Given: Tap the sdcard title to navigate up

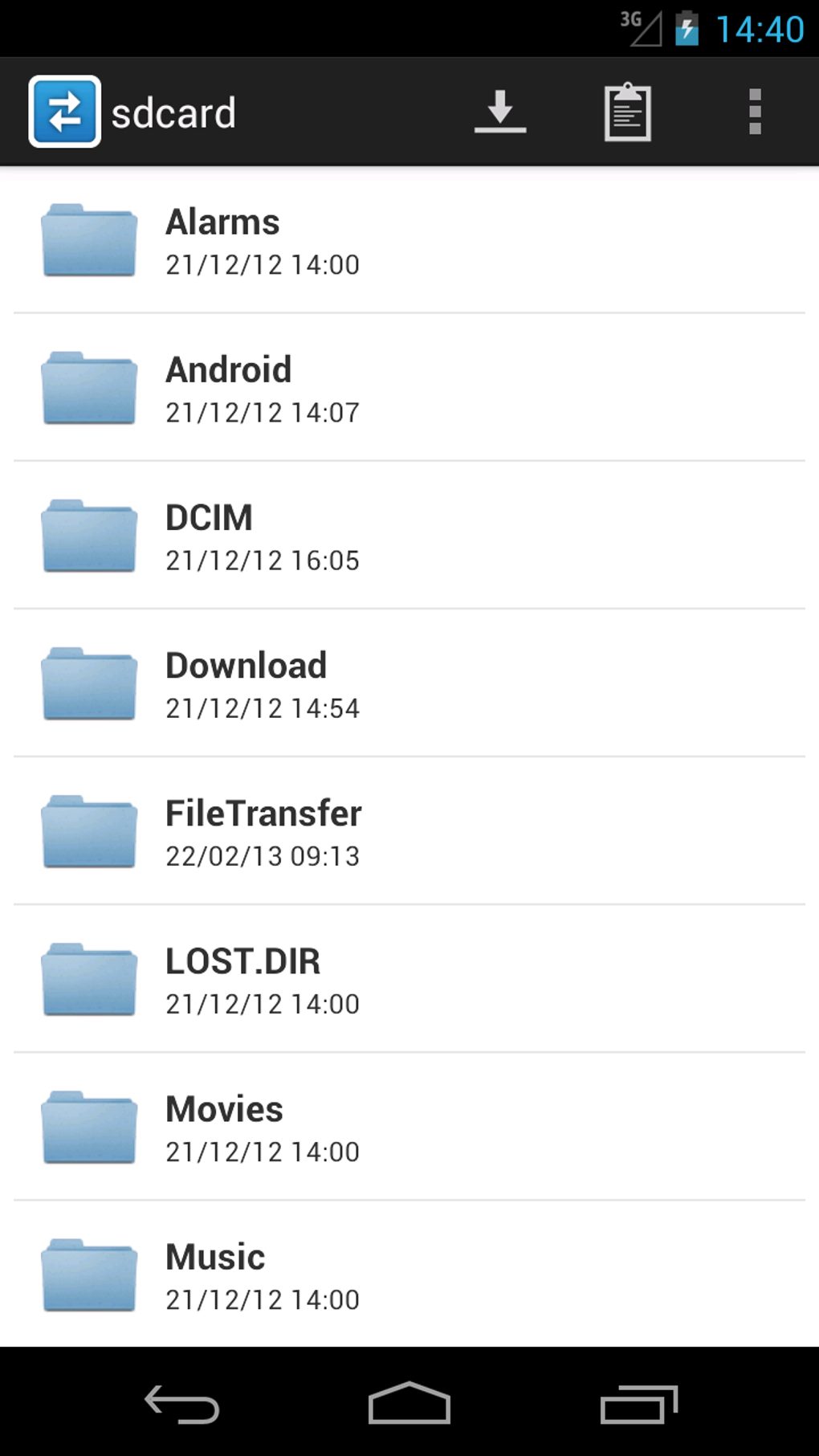Looking at the screenshot, I should coord(173,112).
